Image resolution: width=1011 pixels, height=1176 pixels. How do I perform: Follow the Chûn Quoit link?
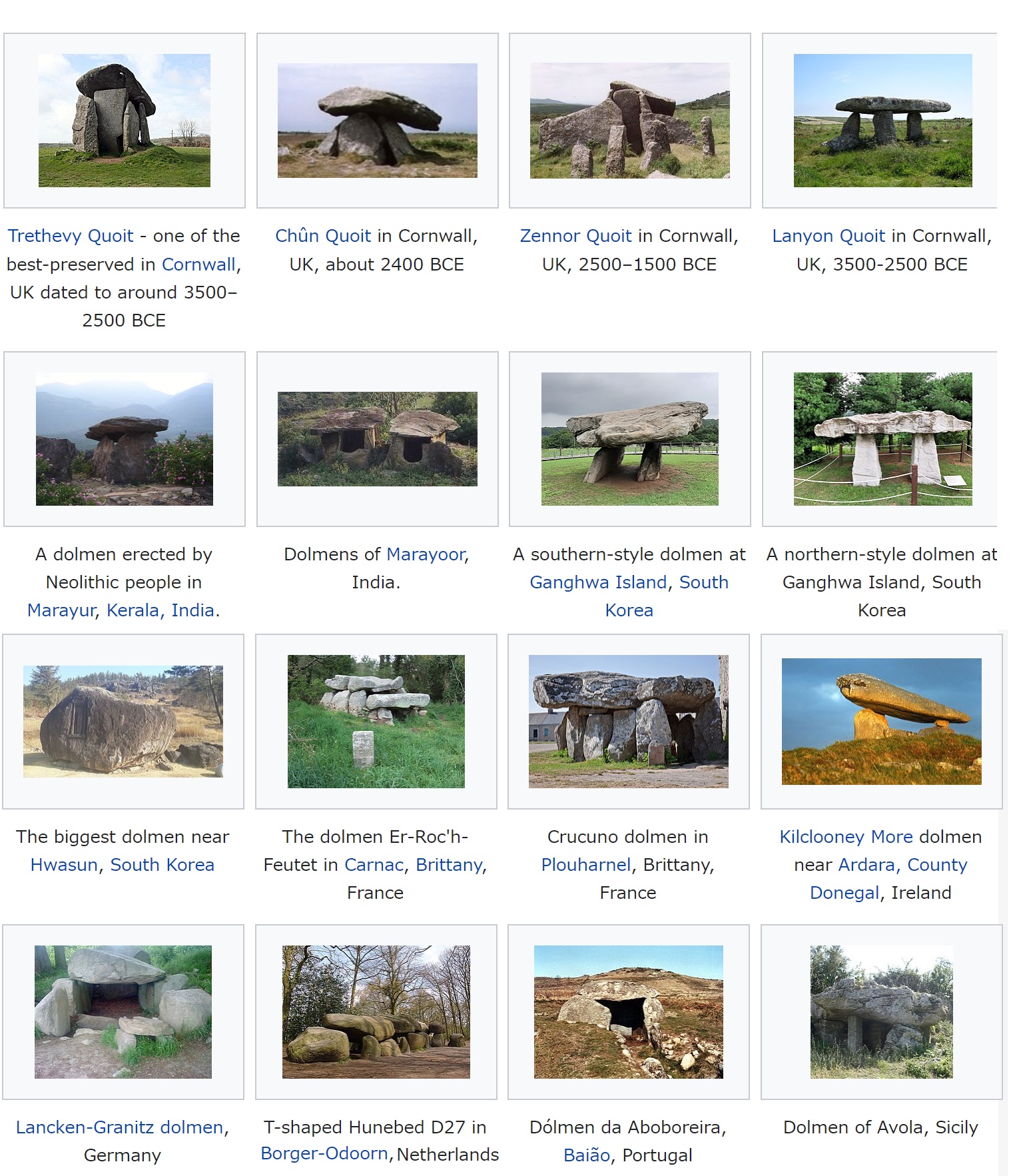(x=323, y=236)
